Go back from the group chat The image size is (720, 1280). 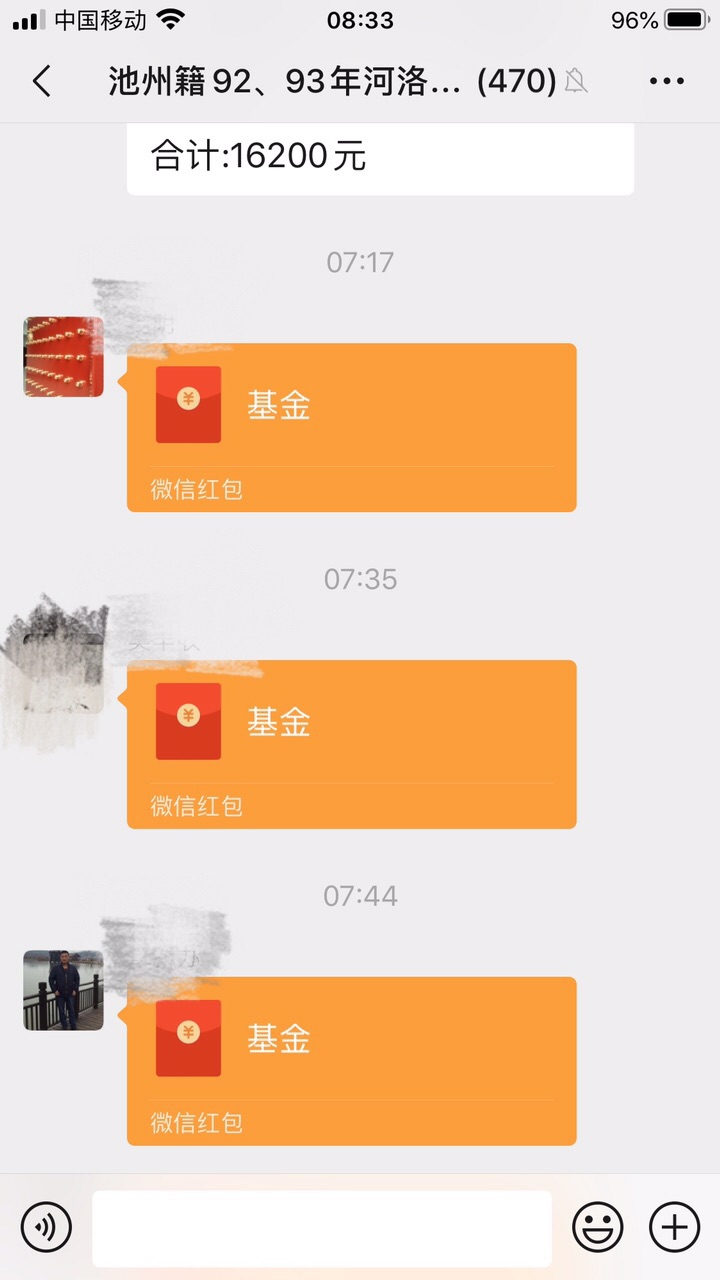[42, 81]
